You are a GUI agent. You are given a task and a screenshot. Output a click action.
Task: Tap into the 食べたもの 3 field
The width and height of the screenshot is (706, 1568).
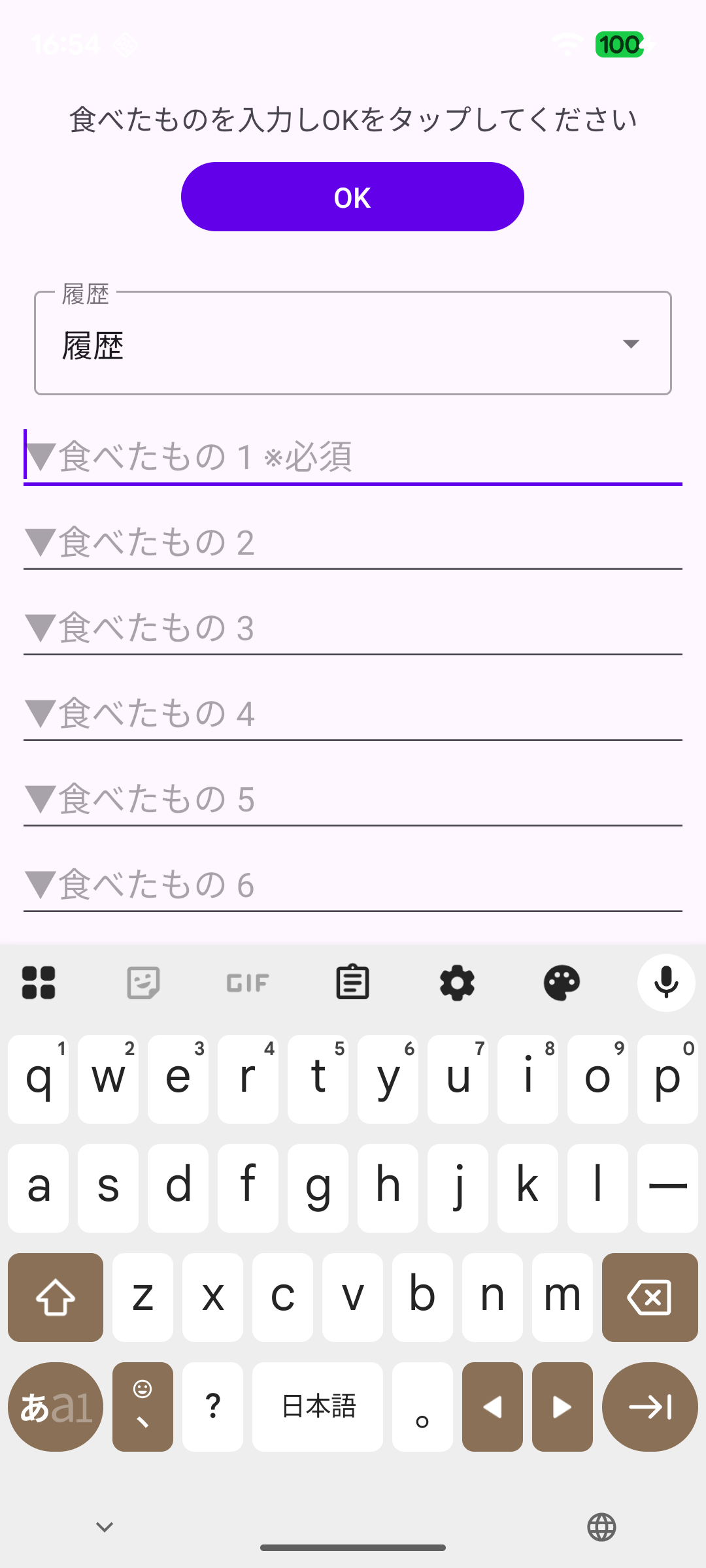[x=352, y=629]
